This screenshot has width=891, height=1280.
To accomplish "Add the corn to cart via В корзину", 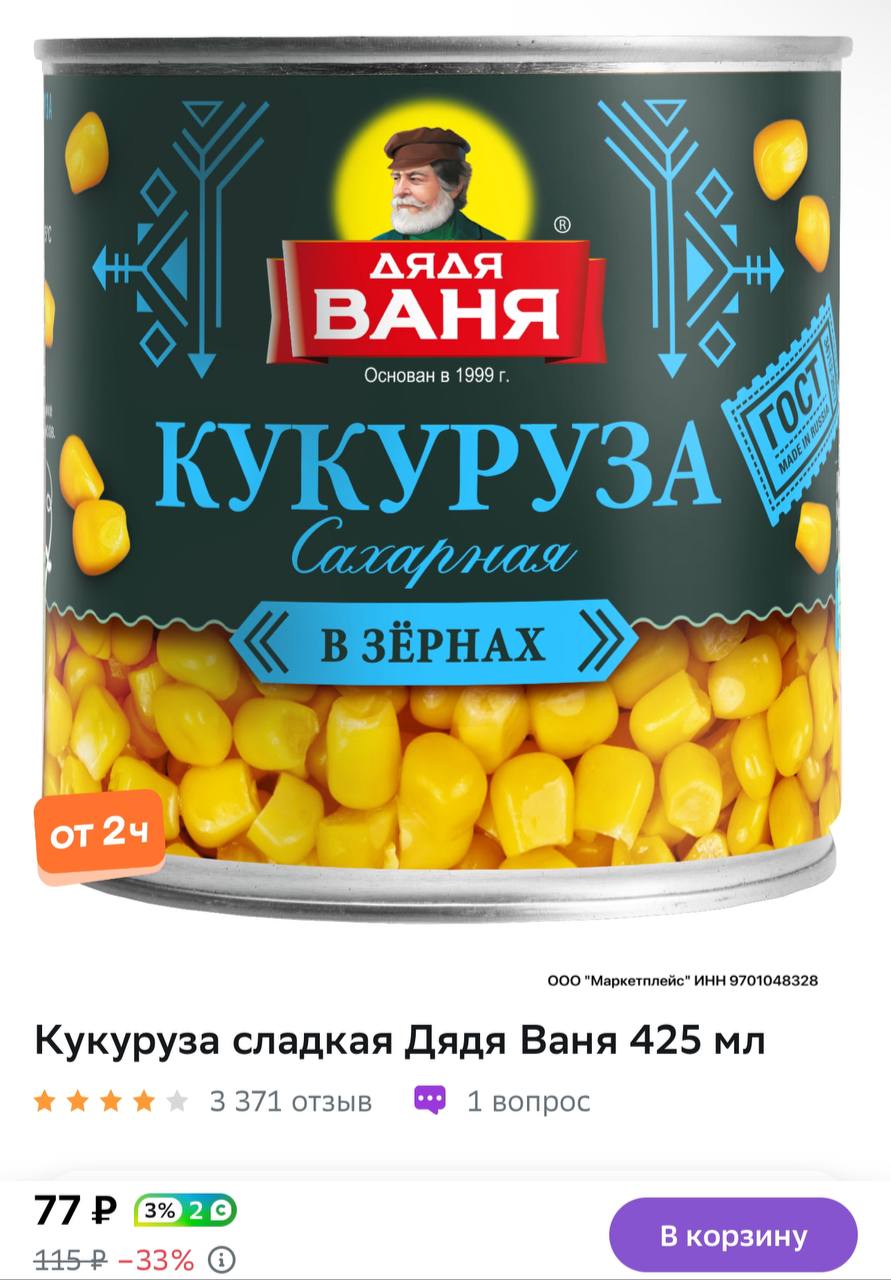I will point(733,1235).
